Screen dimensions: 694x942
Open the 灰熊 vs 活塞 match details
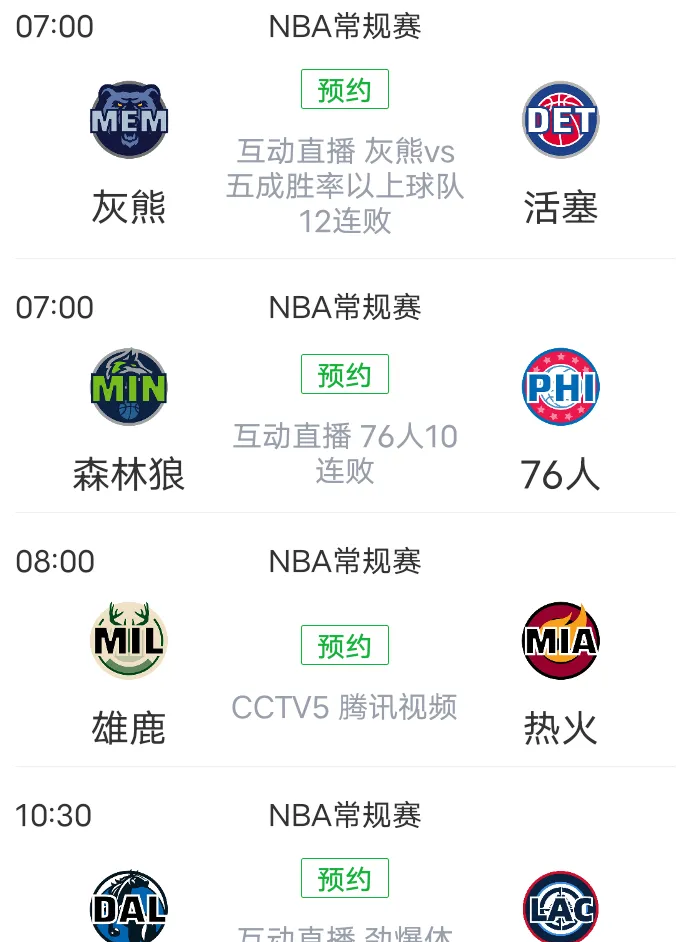[344, 186]
